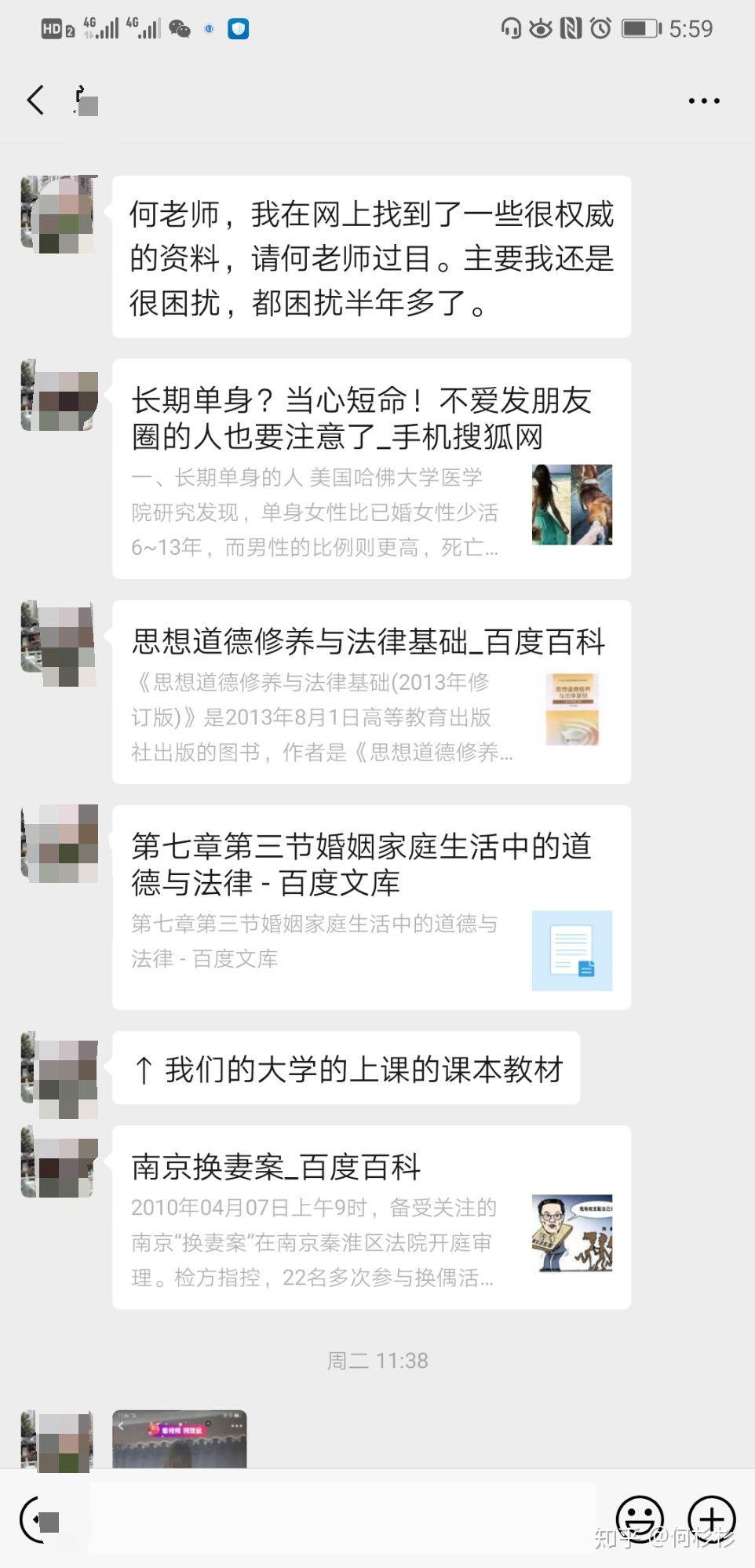755x1568 pixels.
Task: Open 思想道德修养与法律基础 百度百科 link
Action: [371, 692]
